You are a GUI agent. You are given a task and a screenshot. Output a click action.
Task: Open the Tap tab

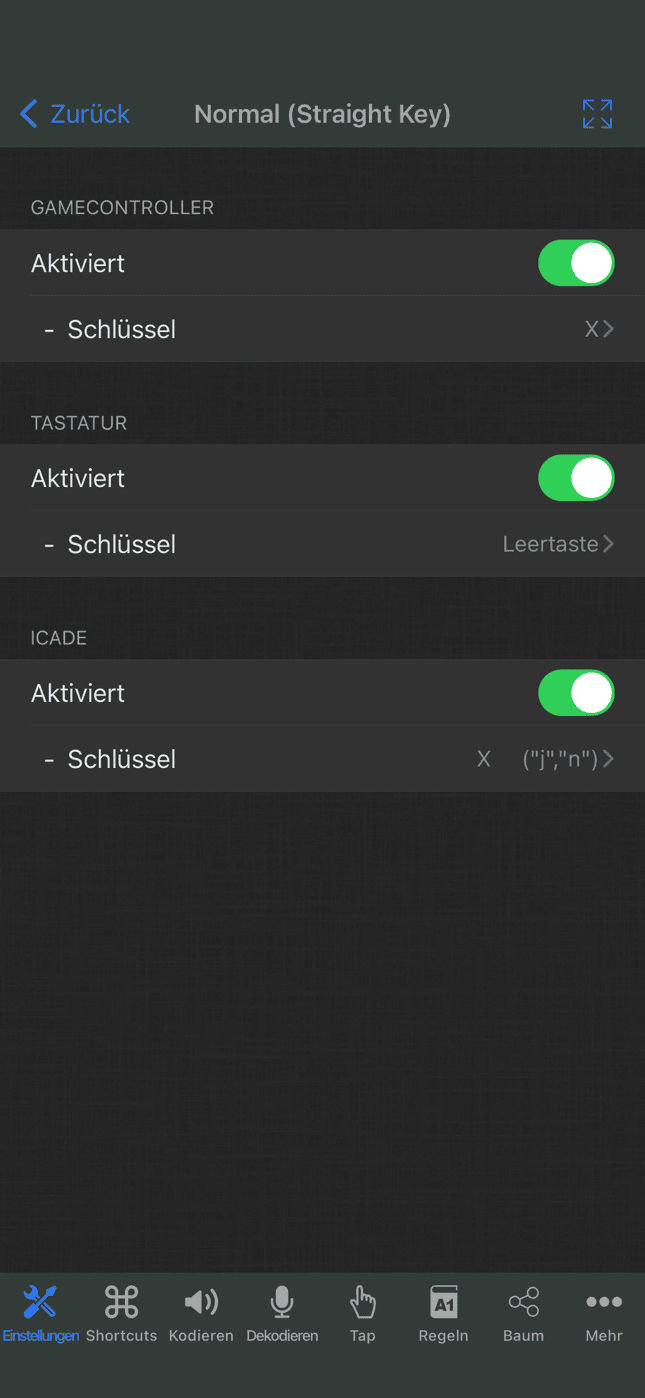tap(362, 1314)
